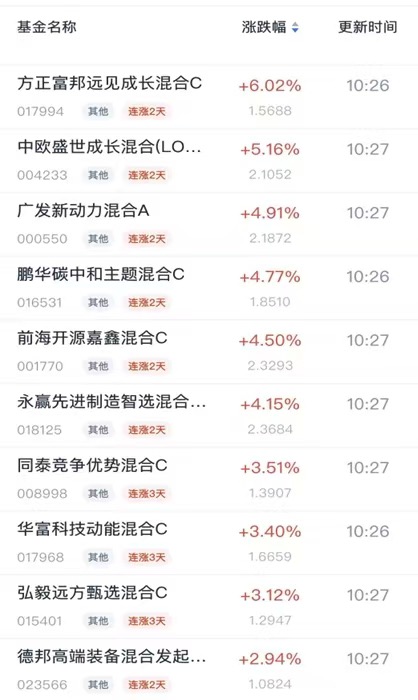Open fund 永赢先进制造智选混合
Image resolution: width=418 pixels, height=700 pixels.
[x=209, y=416]
